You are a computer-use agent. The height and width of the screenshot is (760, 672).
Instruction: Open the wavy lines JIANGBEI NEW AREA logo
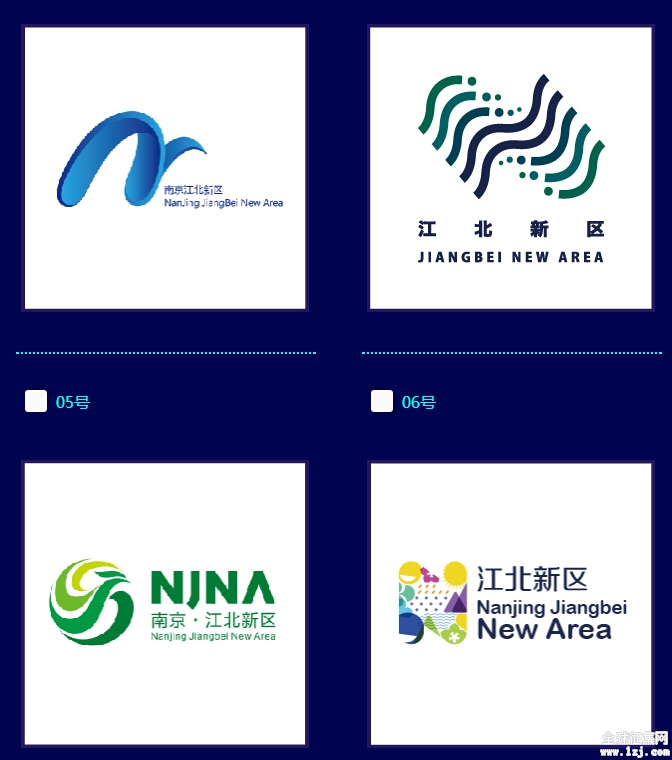tap(510, 168)
